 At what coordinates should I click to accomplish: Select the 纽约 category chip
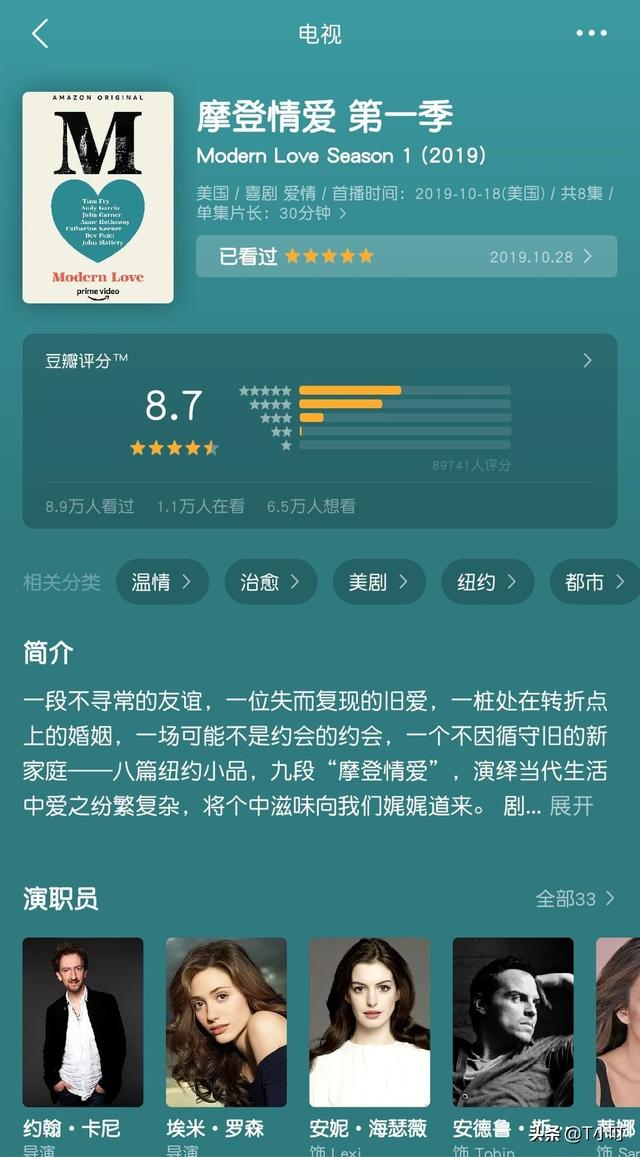(487, 581)
